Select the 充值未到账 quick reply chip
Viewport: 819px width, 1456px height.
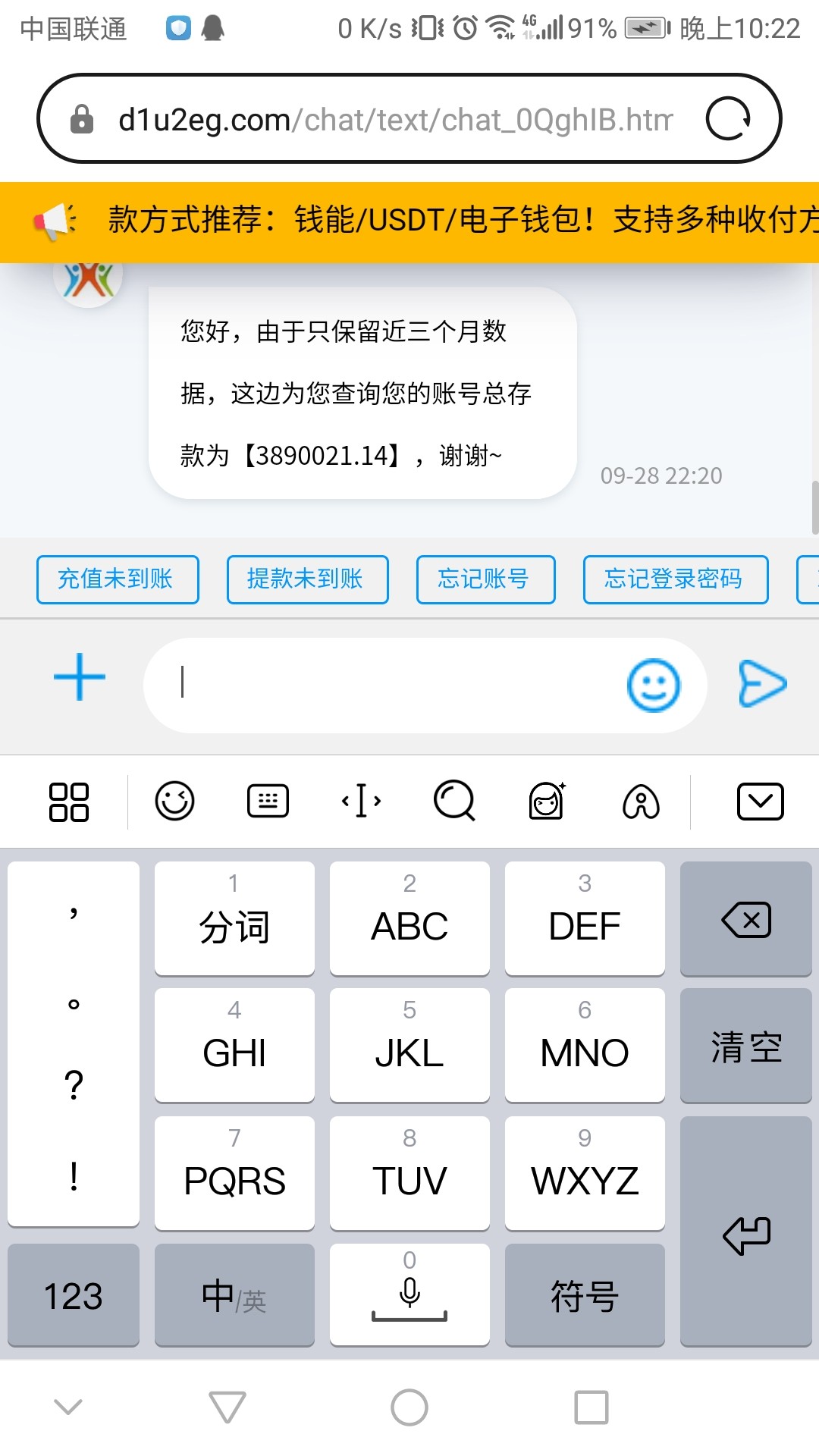coord(118,579)
